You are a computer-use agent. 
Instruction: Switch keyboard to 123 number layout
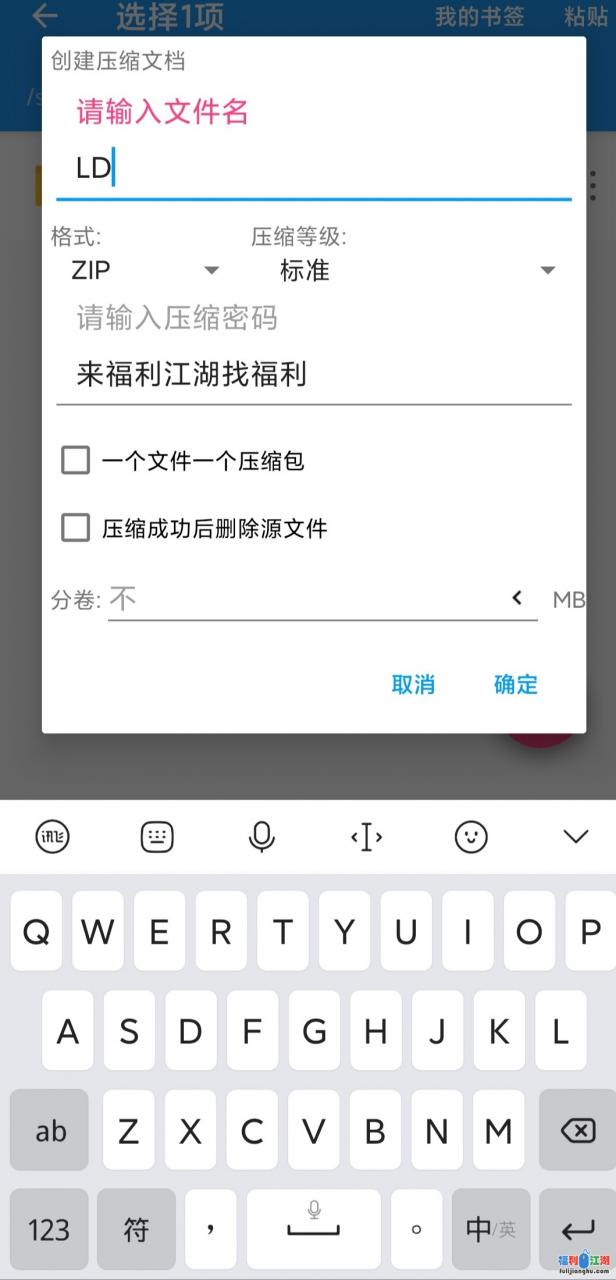tap(49, 1229)
